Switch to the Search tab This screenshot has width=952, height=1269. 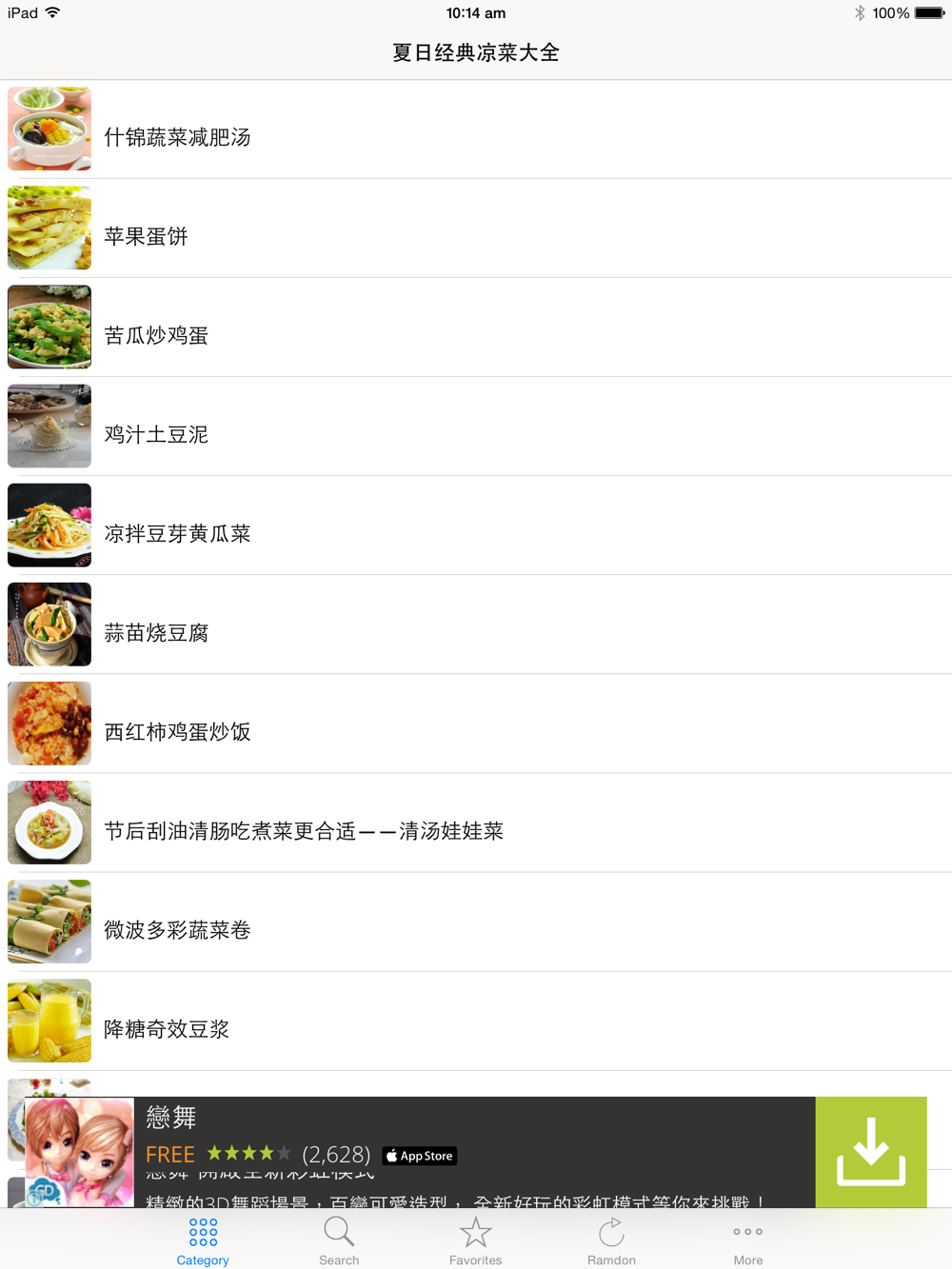[339, 1240]
